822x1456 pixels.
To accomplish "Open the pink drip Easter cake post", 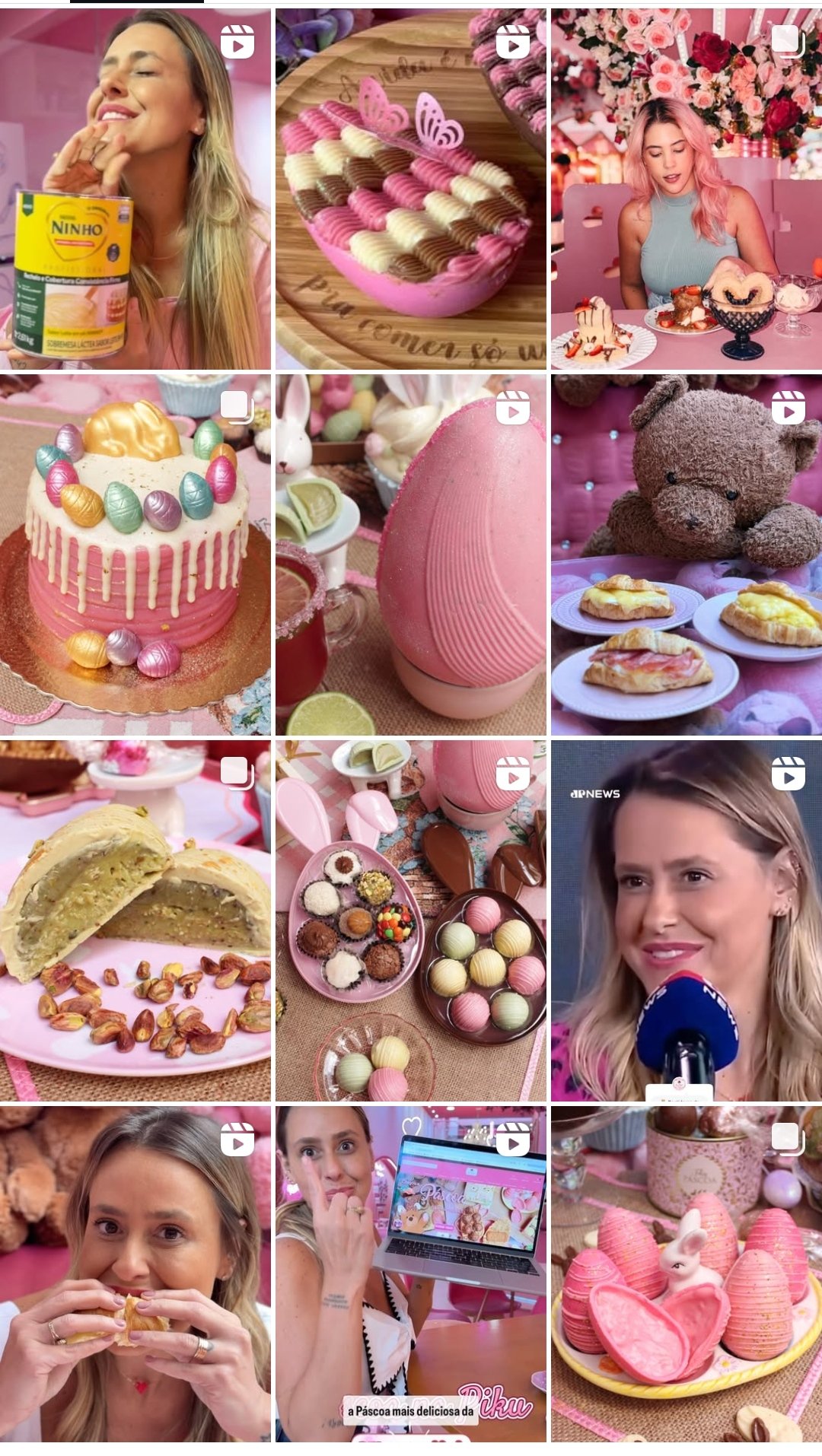I will pyautogui.click(x=135, y=554).
